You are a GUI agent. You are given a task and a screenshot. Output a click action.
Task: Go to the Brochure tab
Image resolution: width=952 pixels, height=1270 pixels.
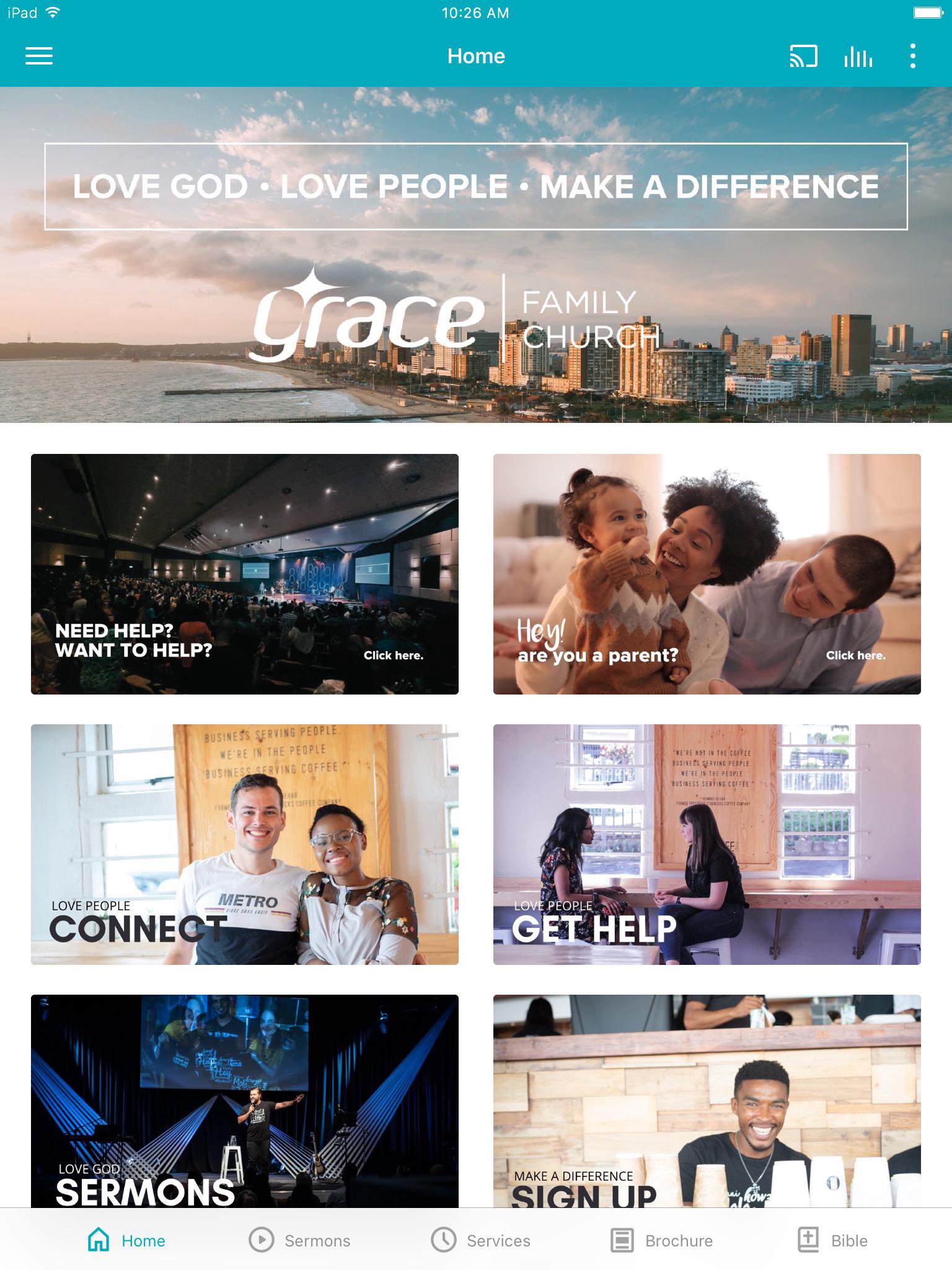tap(661, 1240)
